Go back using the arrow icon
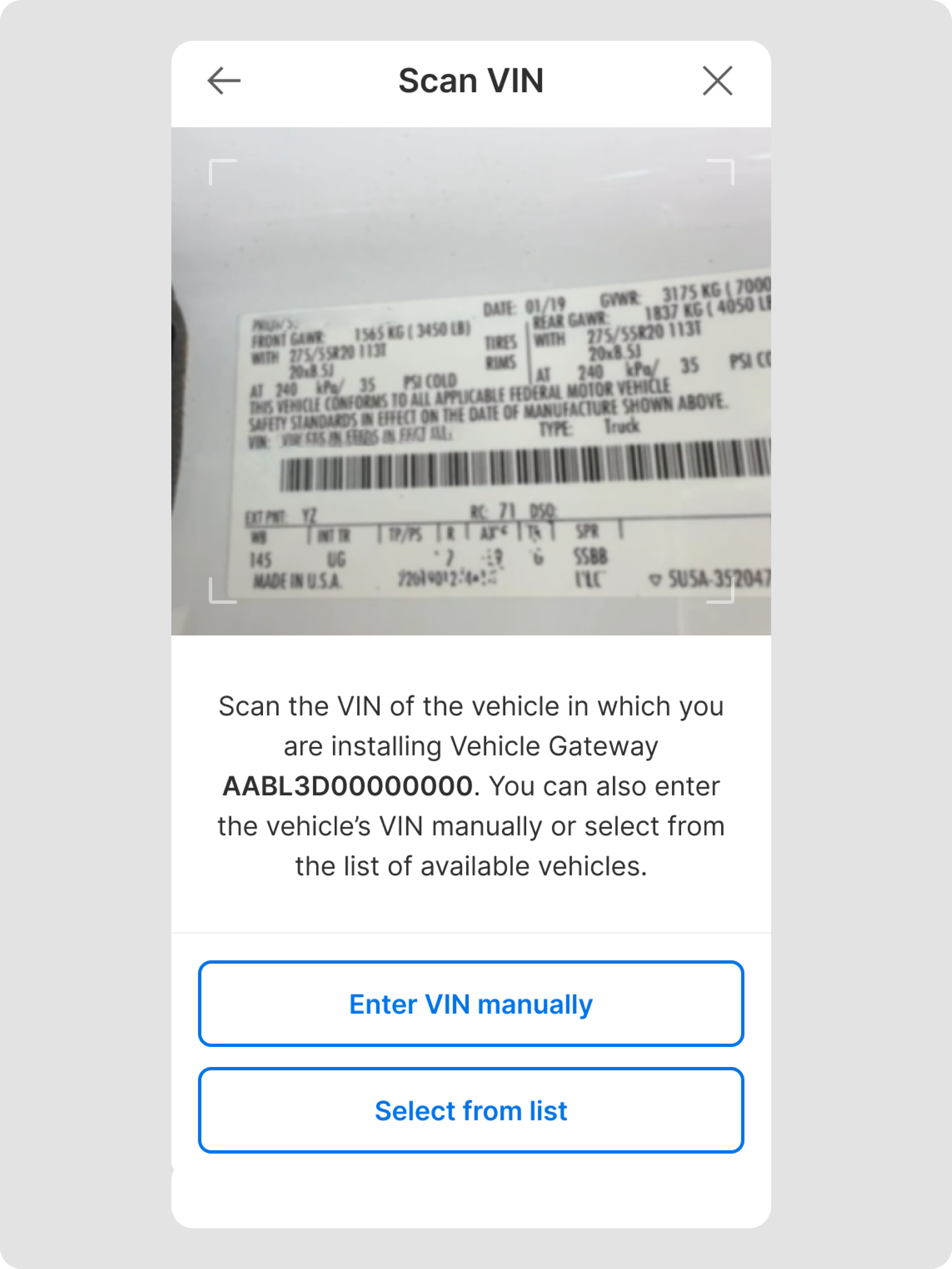This screenshot has height=1269, width=952. 224,80
